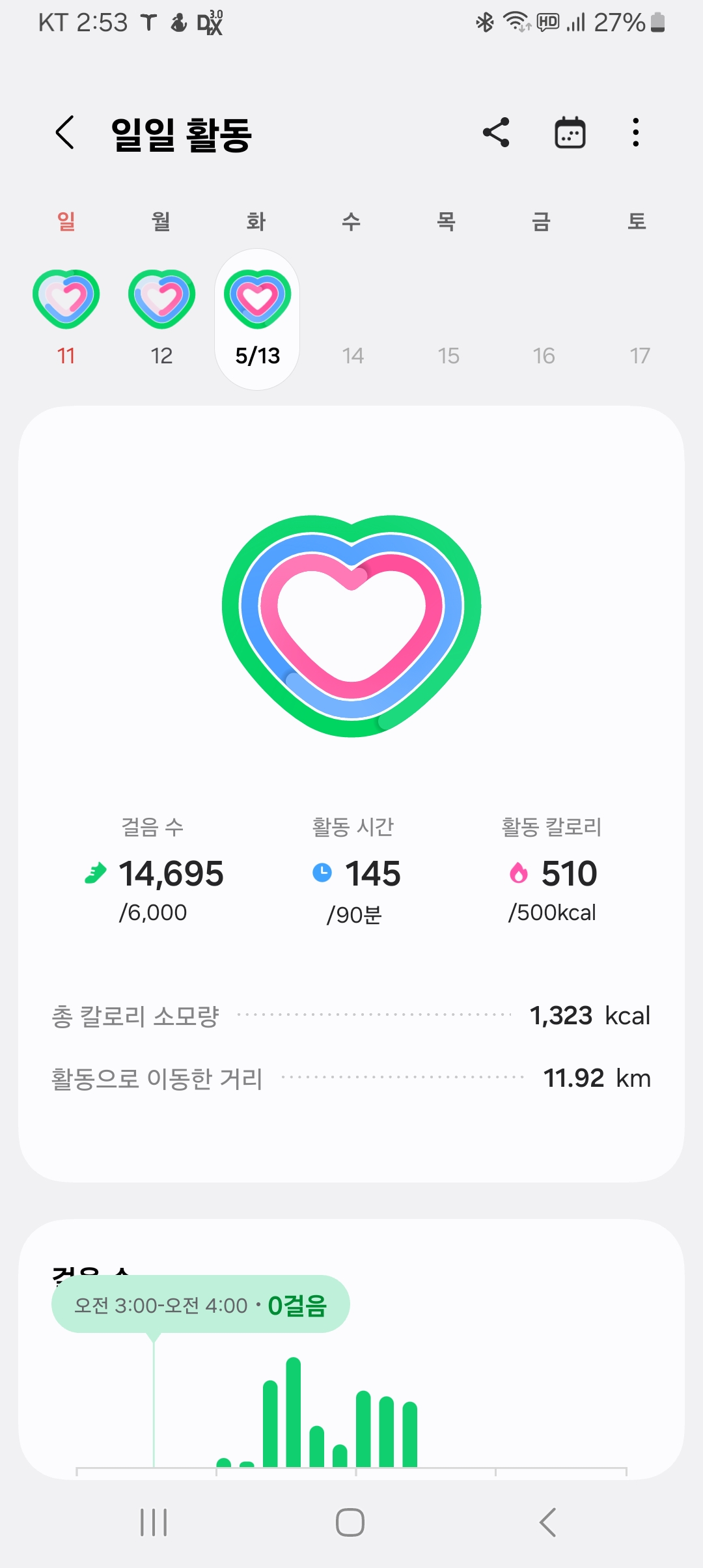
Task: Open the more options menu
Action: click(635, 133)
